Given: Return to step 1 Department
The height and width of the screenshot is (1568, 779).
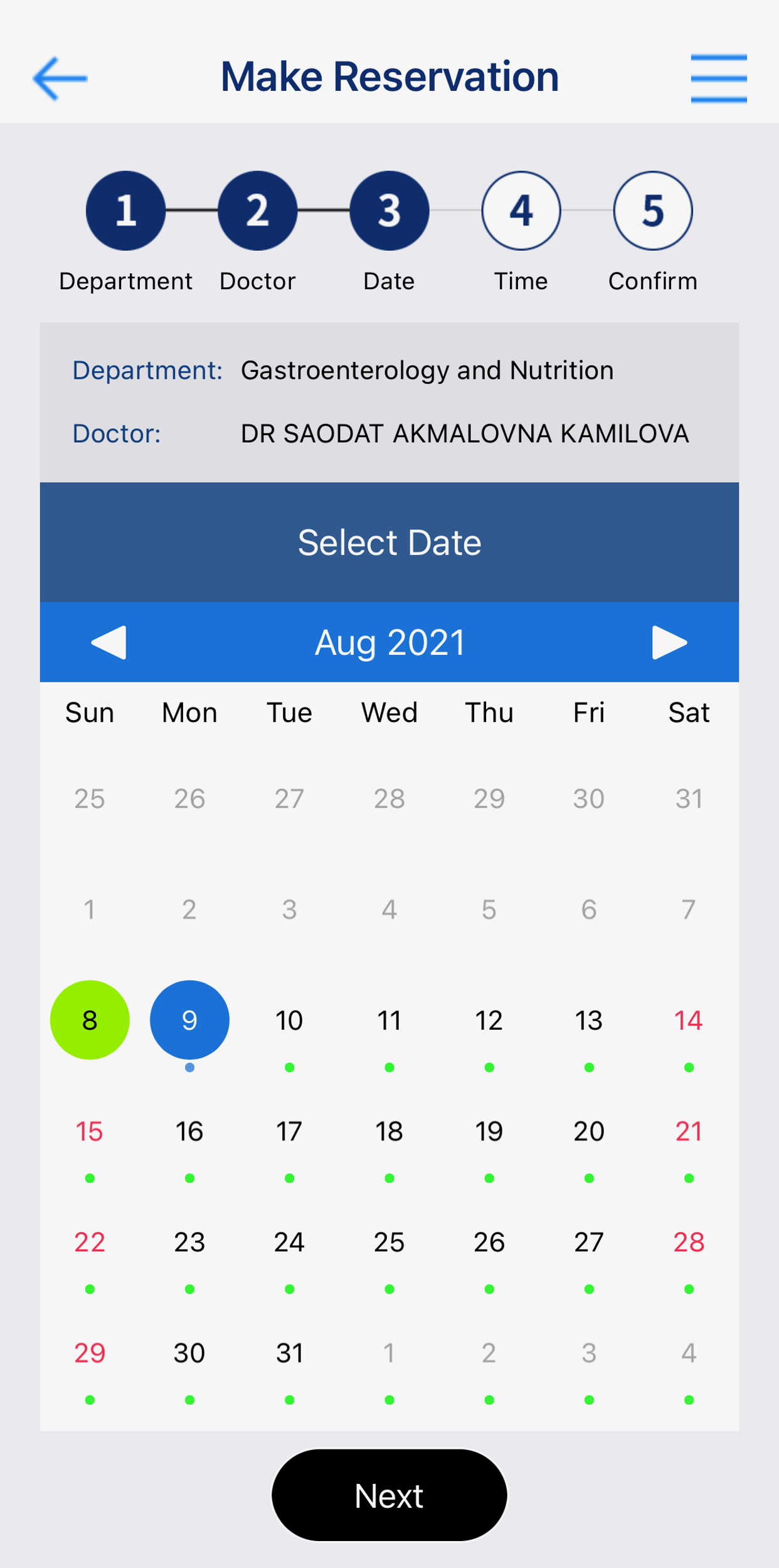Looking at the screenshot, I should [x=125, y=211].
